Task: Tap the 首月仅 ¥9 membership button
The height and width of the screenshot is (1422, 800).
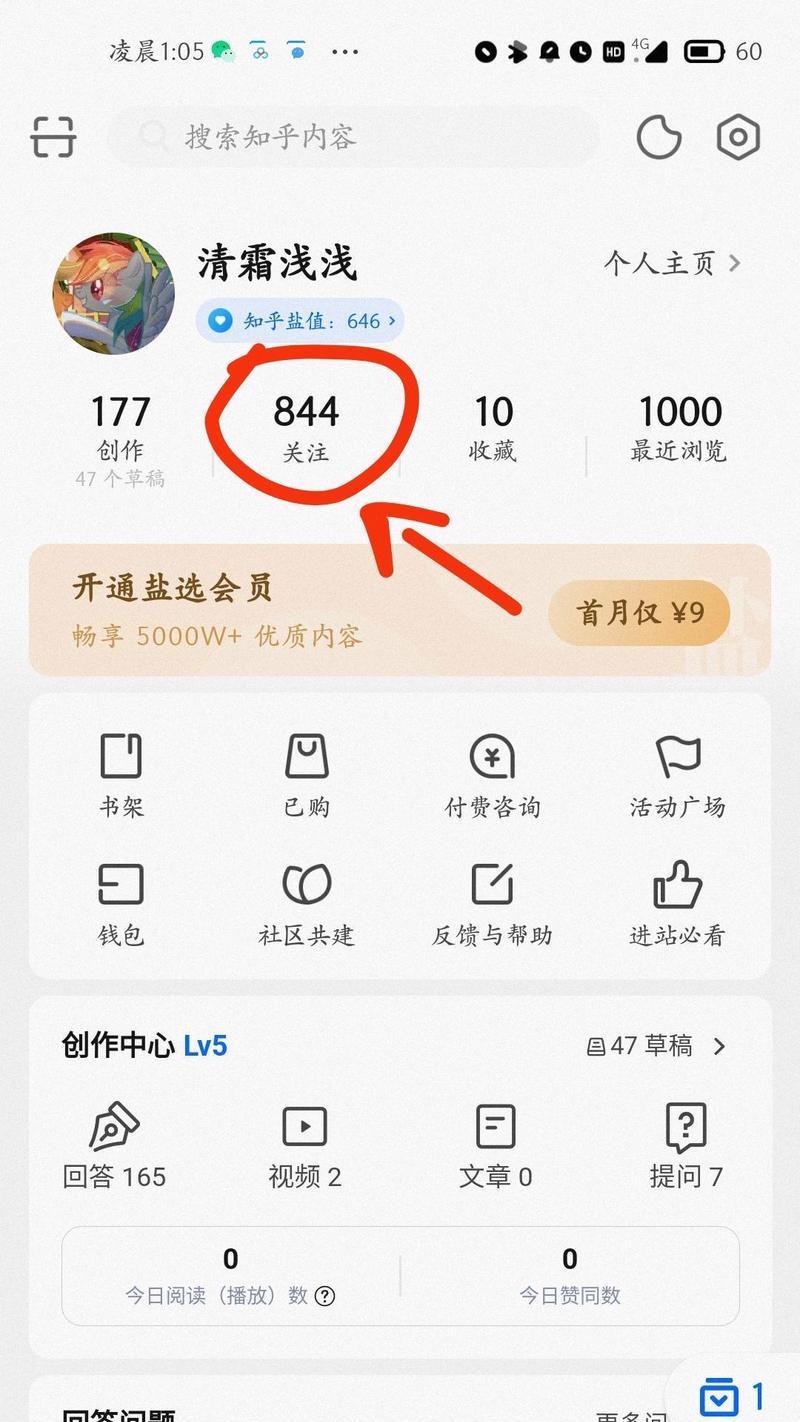Action: point(639,612)
